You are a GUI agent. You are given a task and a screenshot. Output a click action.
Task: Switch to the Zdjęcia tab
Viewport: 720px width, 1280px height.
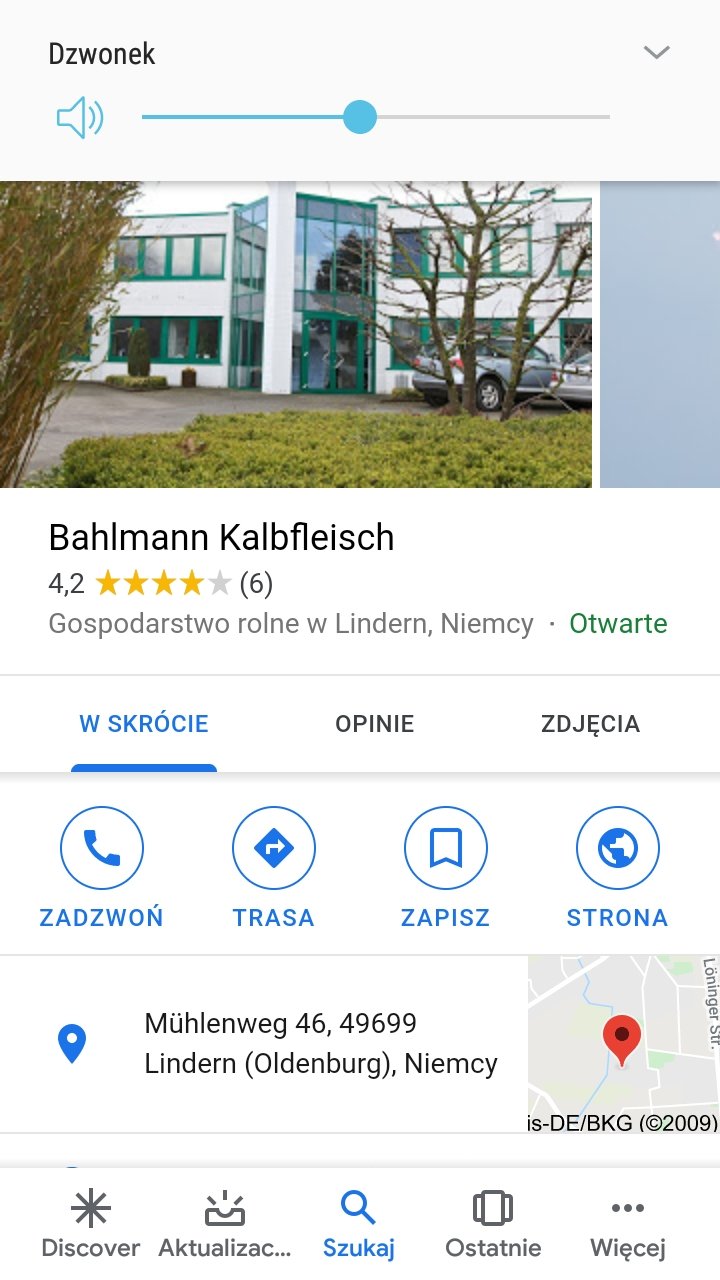pos(590,724)
